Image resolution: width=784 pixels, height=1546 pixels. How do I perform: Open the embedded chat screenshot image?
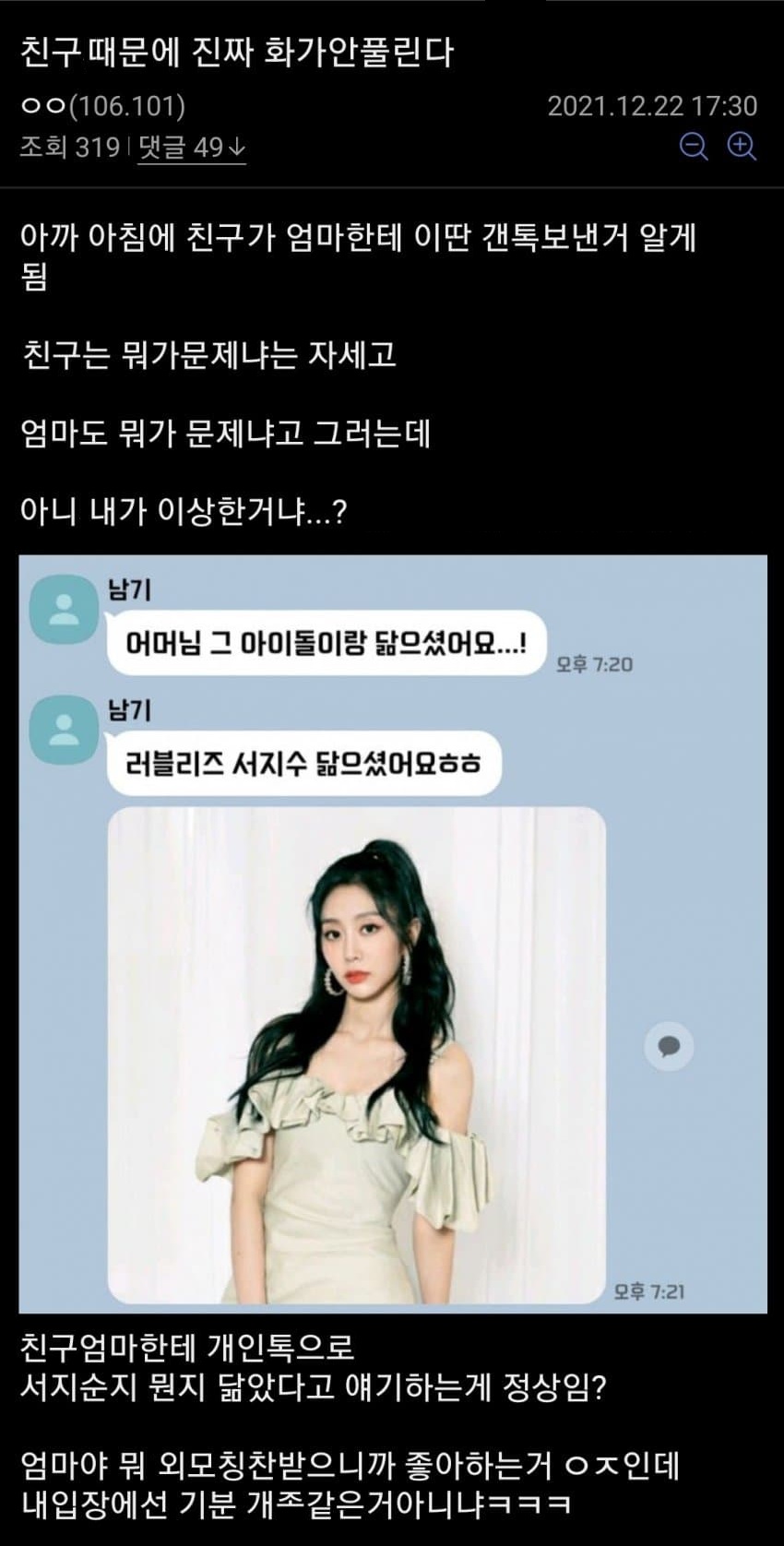392,933
